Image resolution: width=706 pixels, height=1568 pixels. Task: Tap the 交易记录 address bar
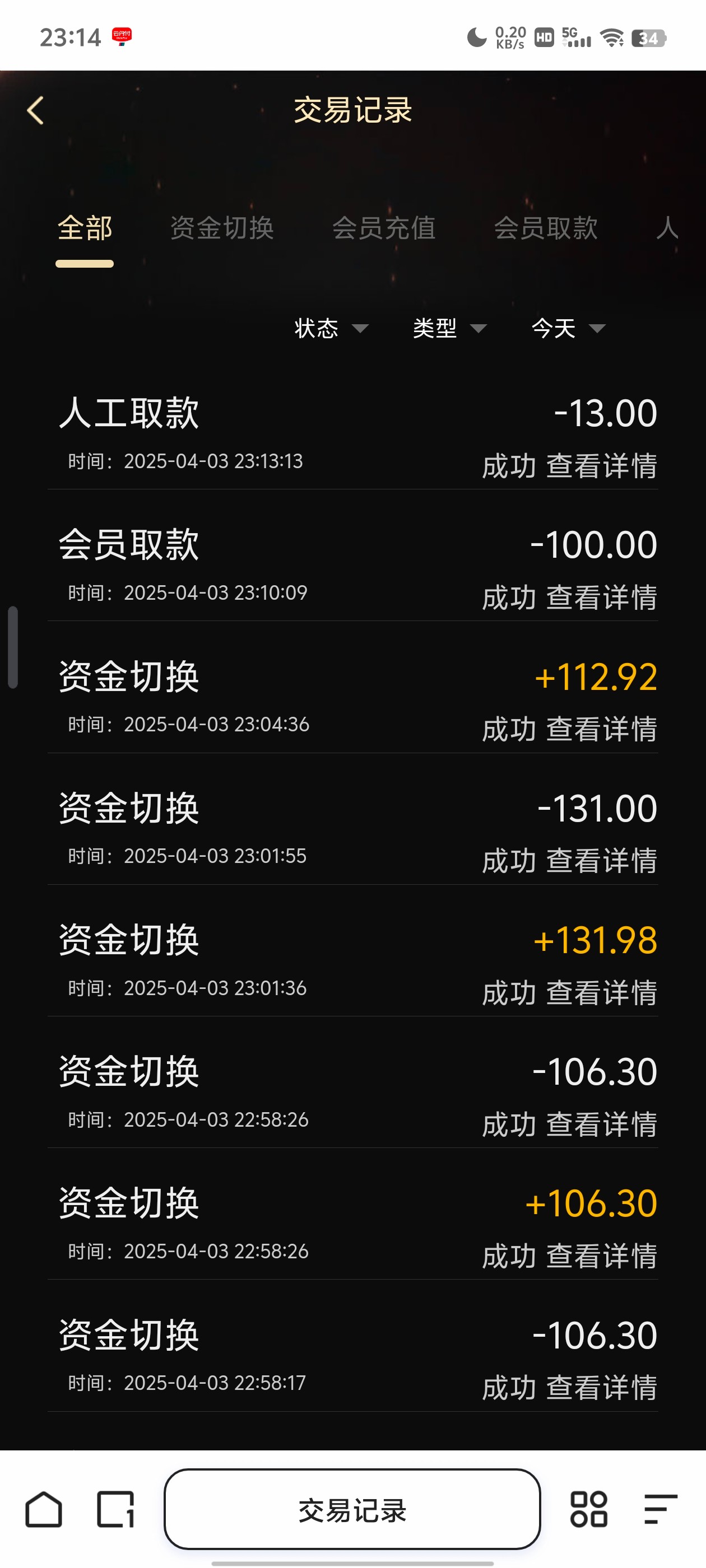click(x=352, y=1510)
